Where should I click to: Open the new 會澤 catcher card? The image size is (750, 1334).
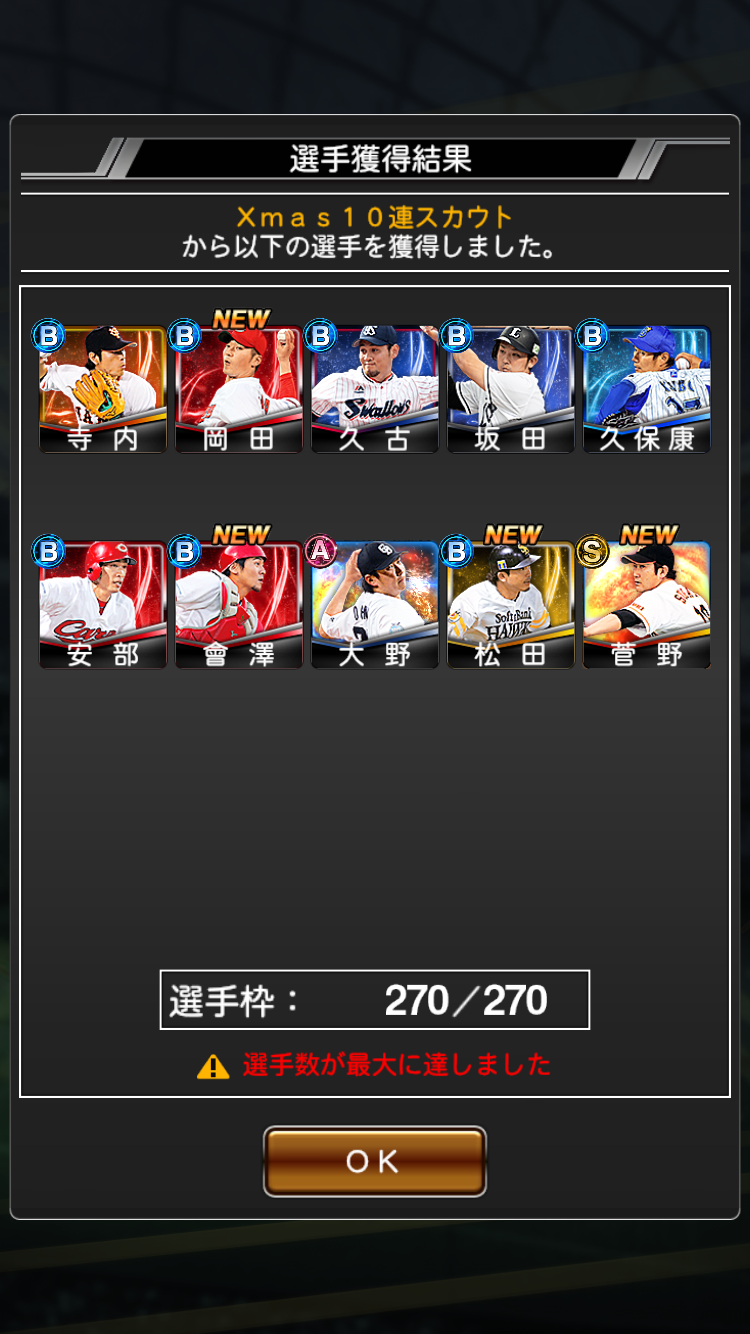tap(239, 605)
